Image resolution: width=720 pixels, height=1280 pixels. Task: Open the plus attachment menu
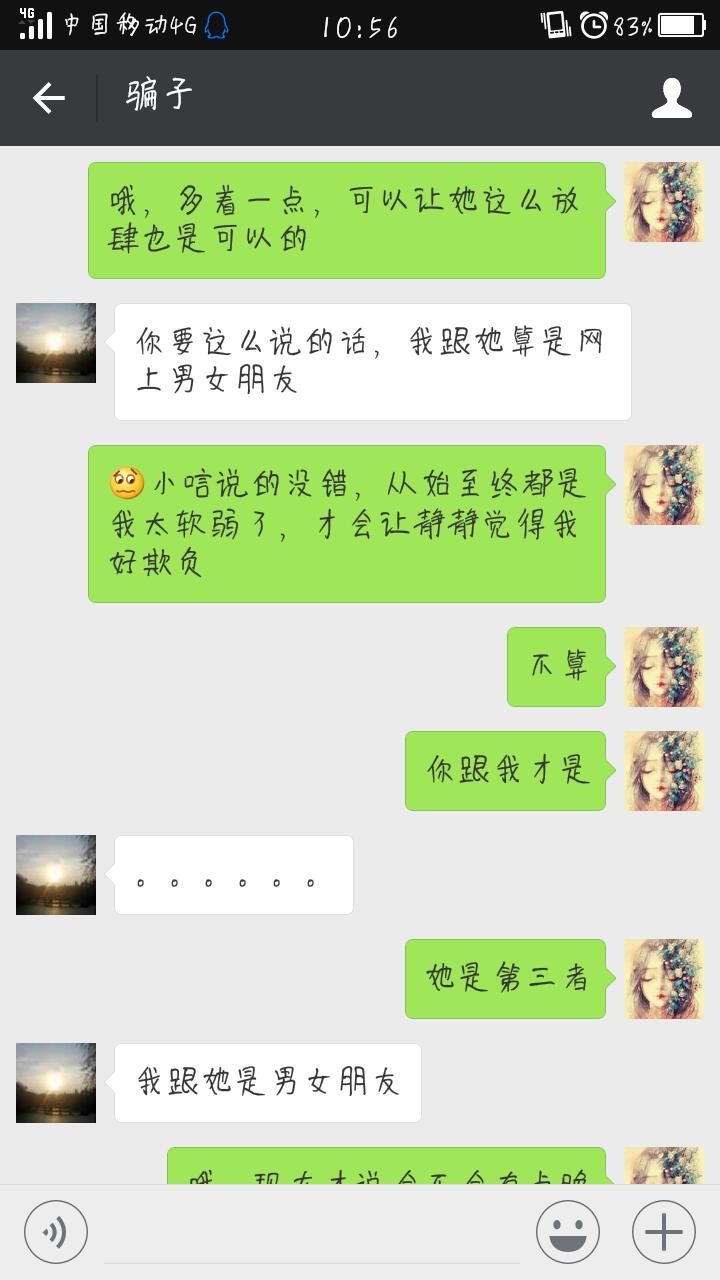tap(663, 1232)
